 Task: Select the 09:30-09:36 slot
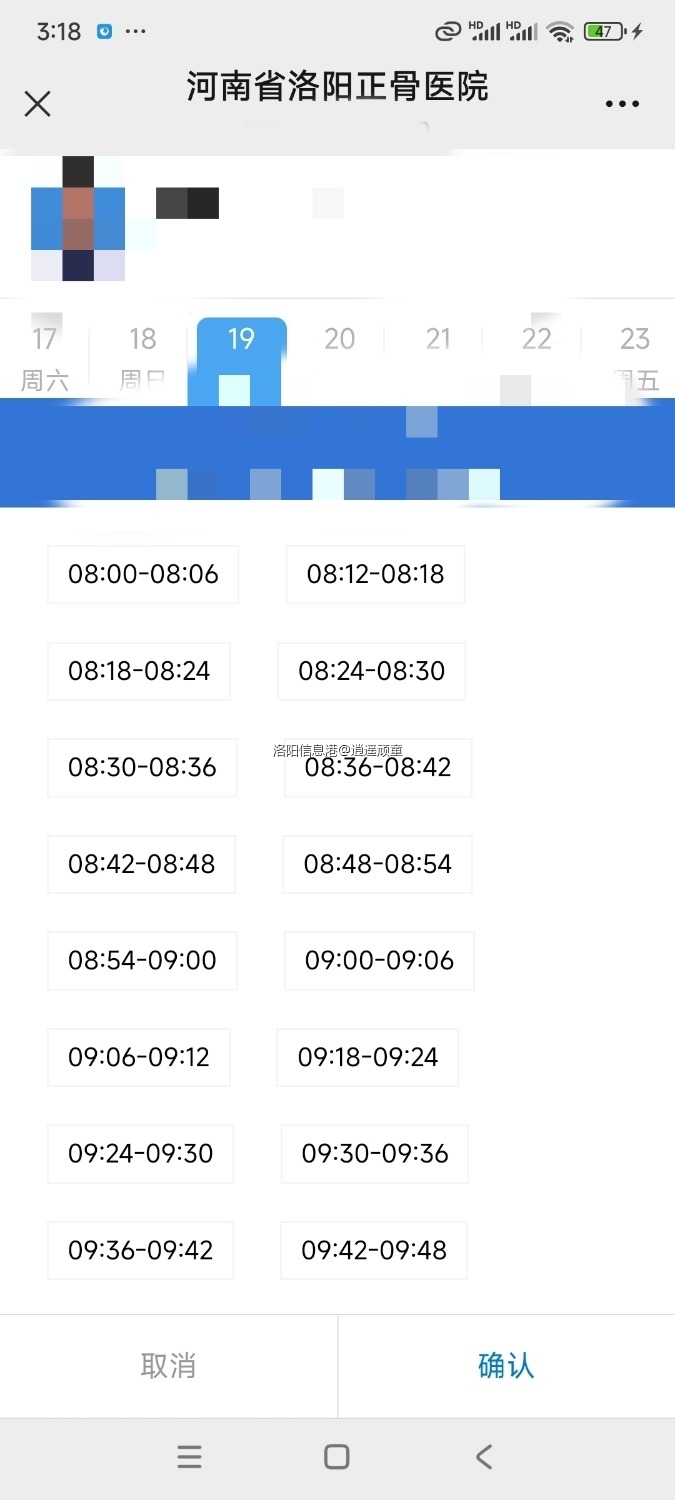374,1154
